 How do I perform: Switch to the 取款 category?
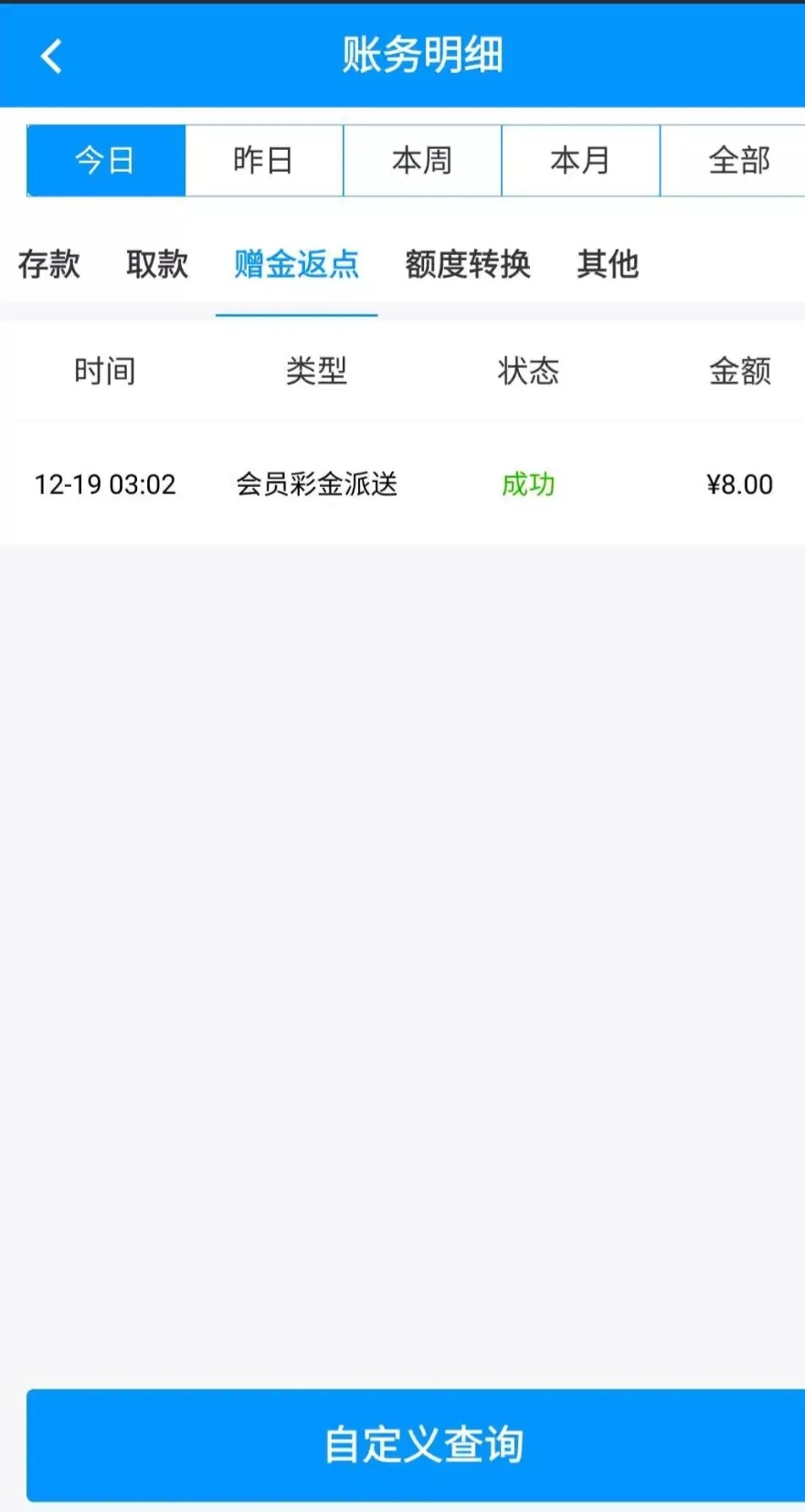[x=157, y=265]
